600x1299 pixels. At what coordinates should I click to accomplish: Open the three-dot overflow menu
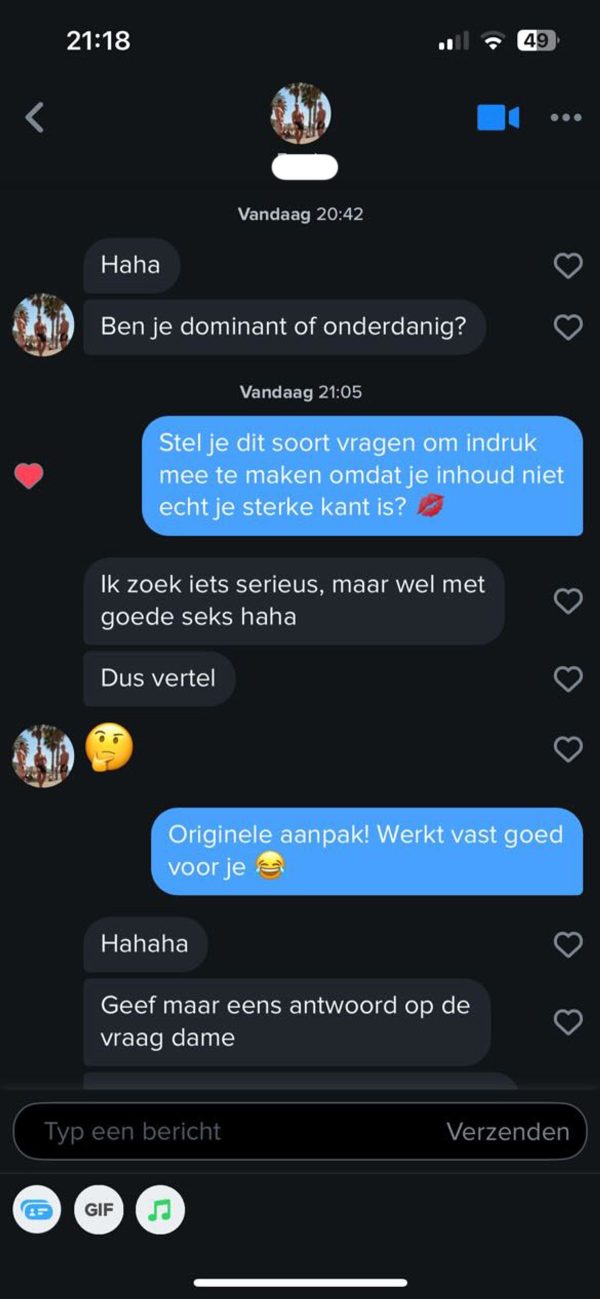[566, 118]
